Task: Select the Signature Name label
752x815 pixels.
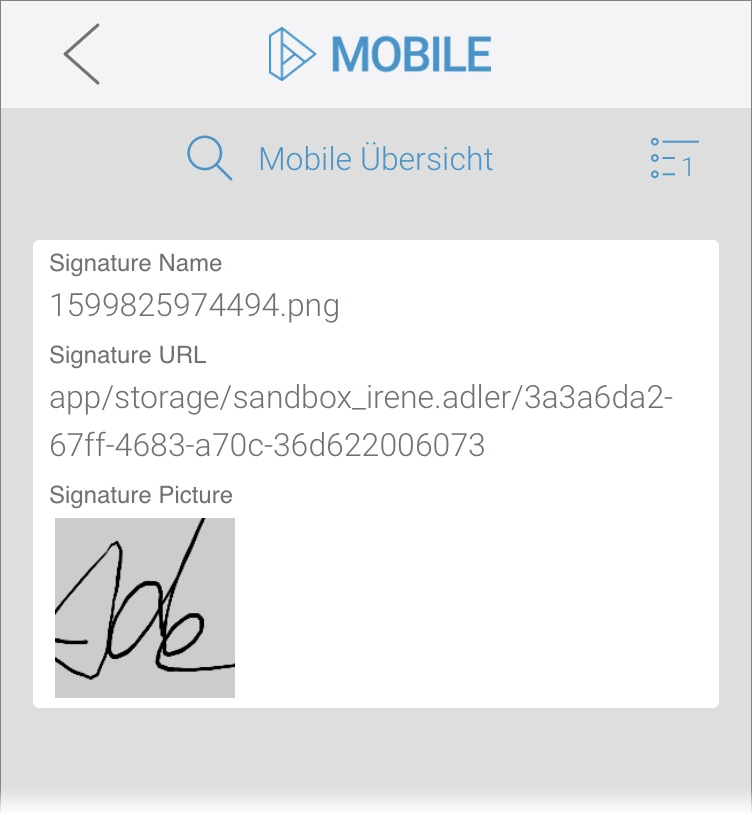Action: tap(136, 263)
